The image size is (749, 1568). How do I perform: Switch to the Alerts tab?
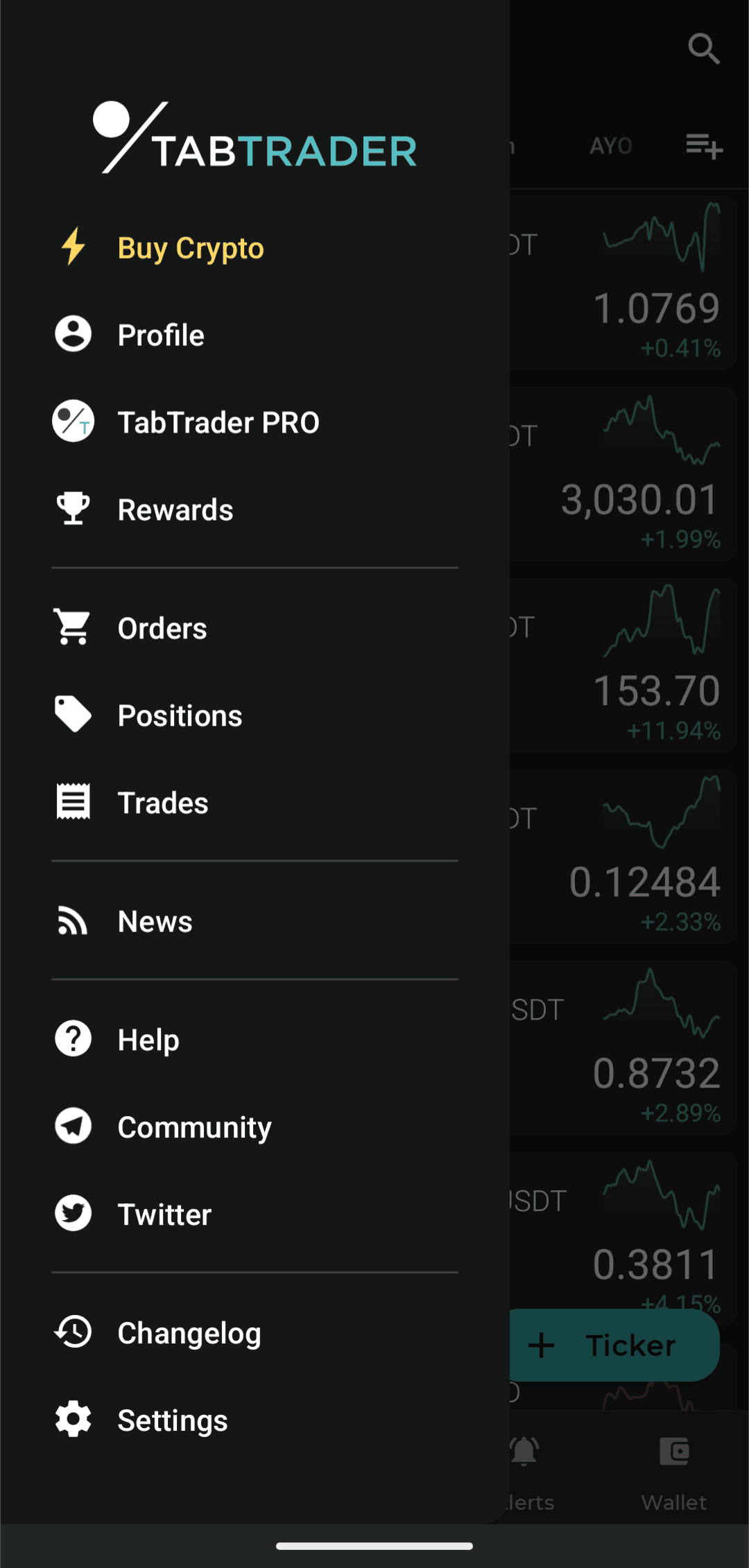pos(527,1473)
